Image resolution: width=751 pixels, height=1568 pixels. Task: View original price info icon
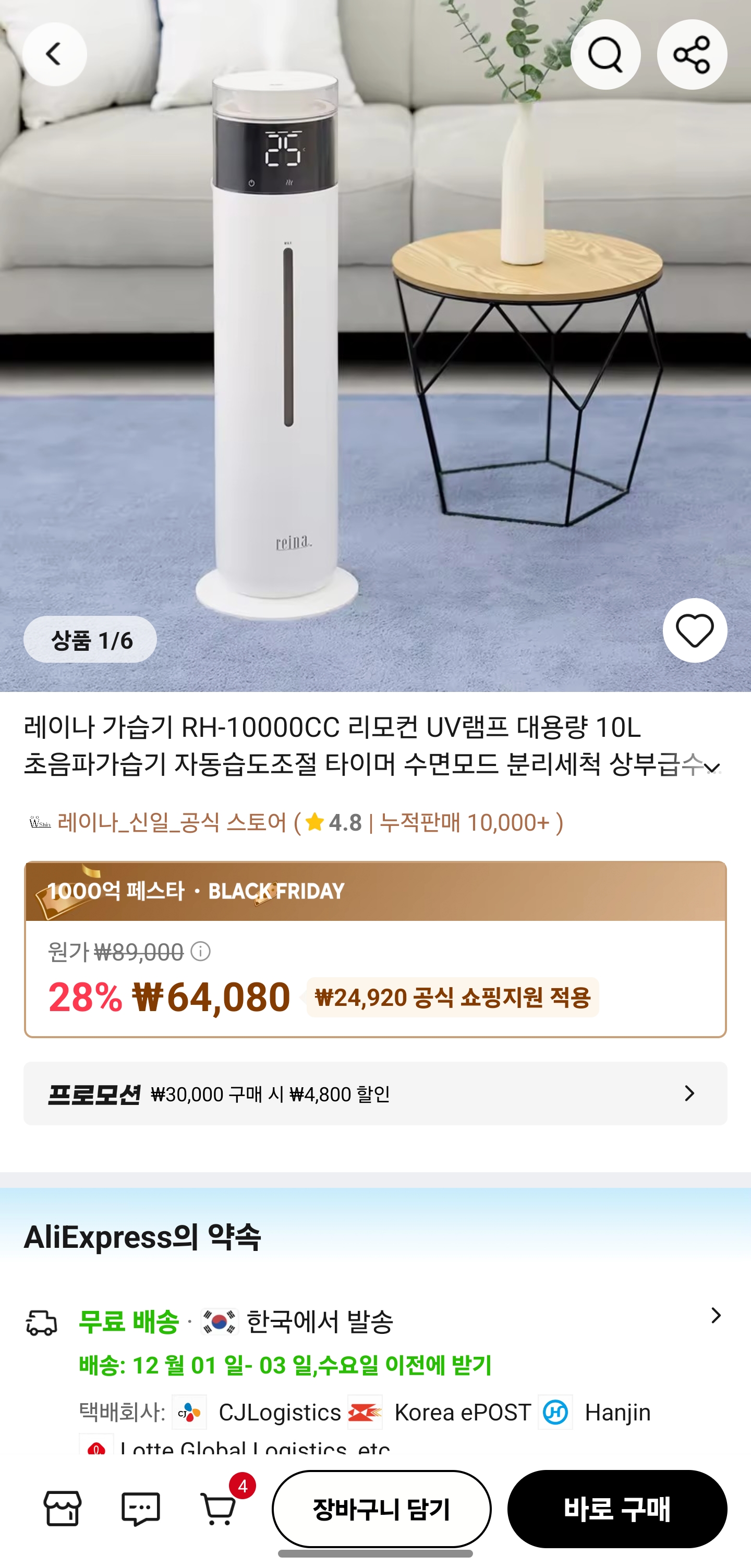pyautogui.click(x=201, y=952)
